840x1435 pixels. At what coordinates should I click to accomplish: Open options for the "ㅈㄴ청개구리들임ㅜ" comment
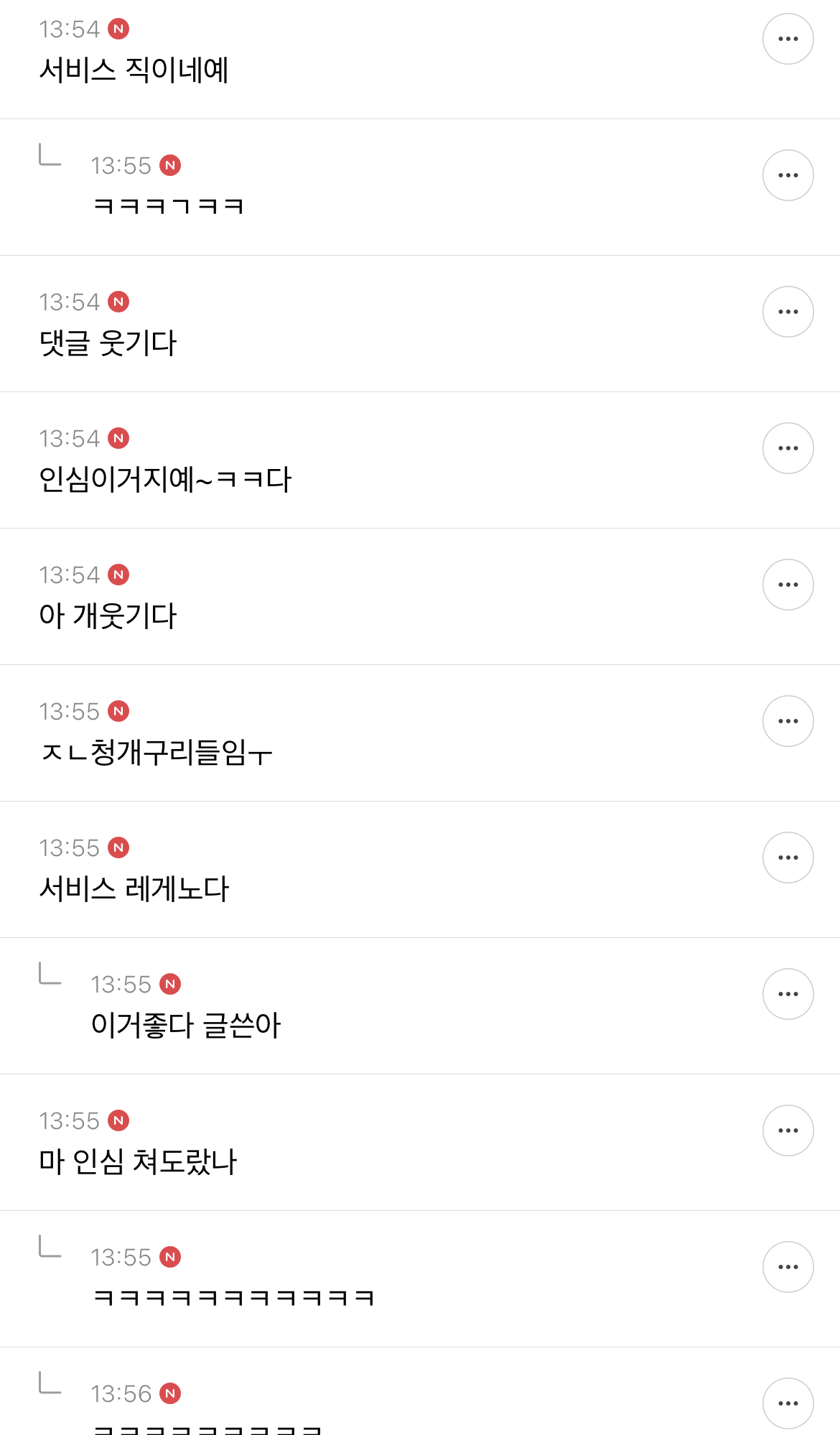point(788,720)
